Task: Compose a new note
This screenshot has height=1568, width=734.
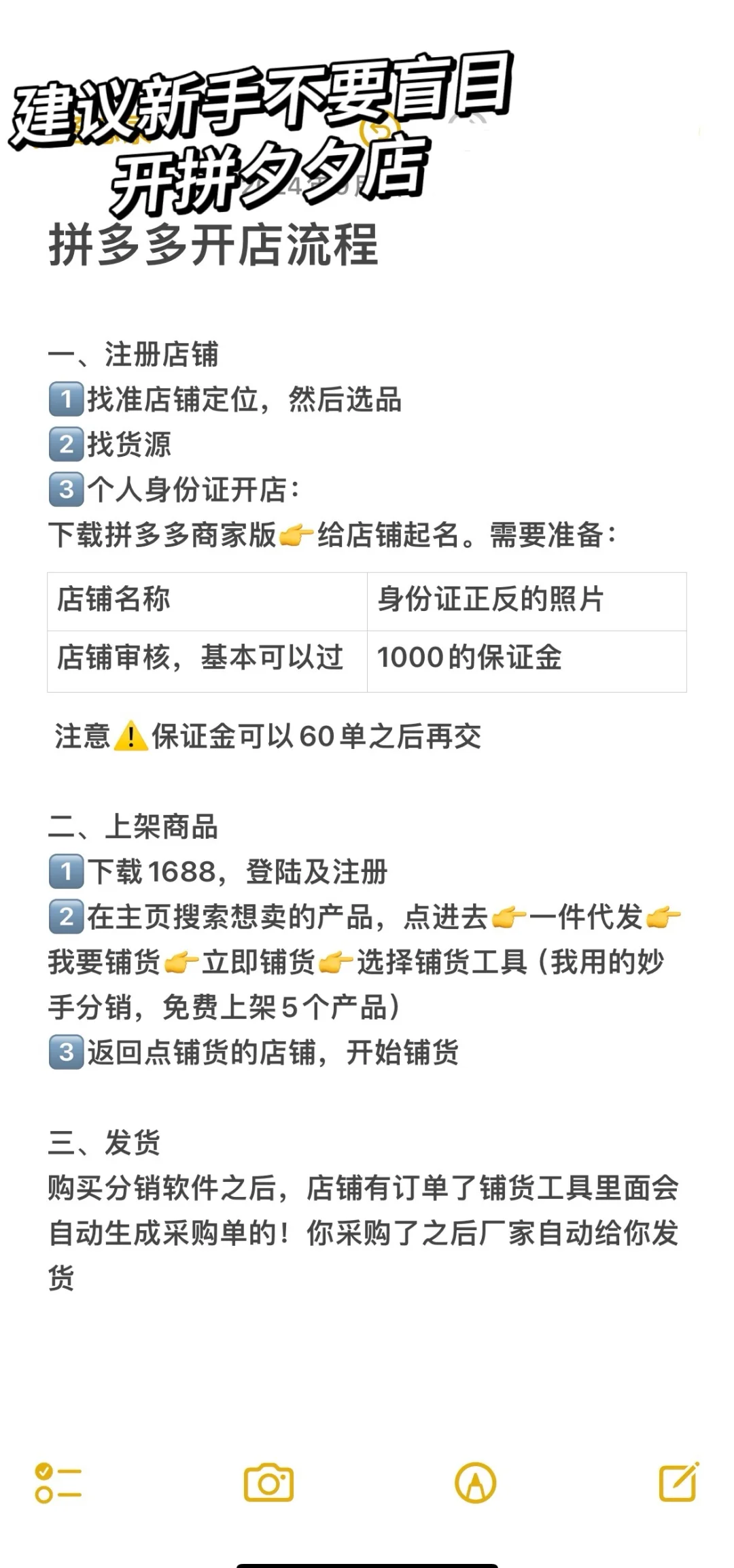Action: point(679,1482)
